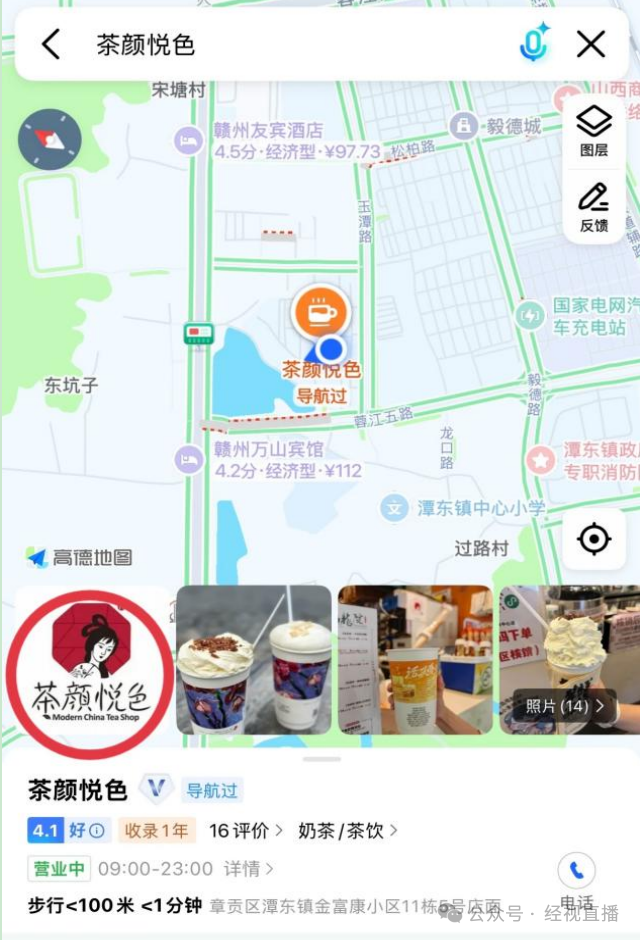640x940 pixels.
Task: Reorient the map with the compass
Action: [49, 140]
